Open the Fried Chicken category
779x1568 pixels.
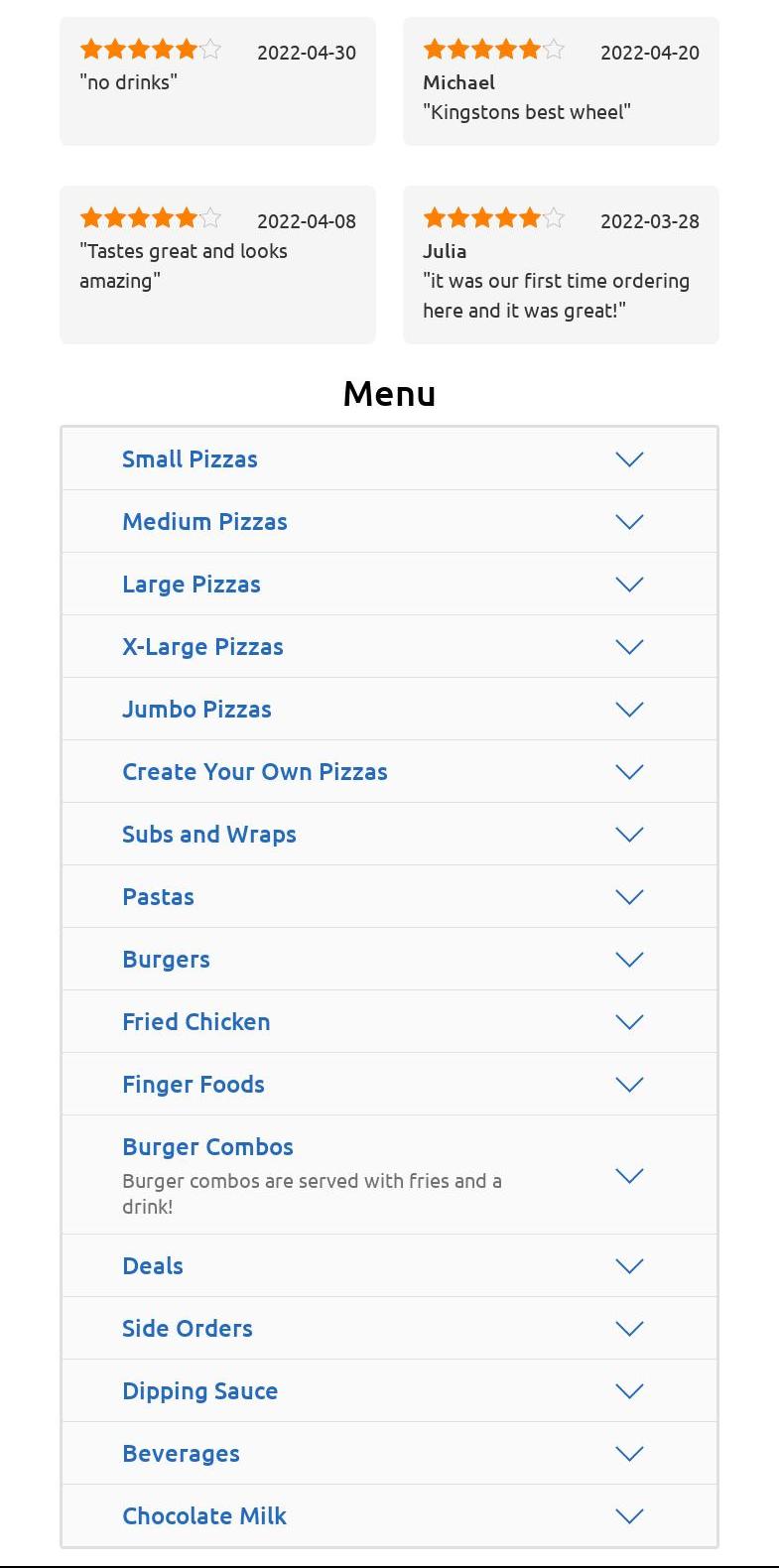195,1022
